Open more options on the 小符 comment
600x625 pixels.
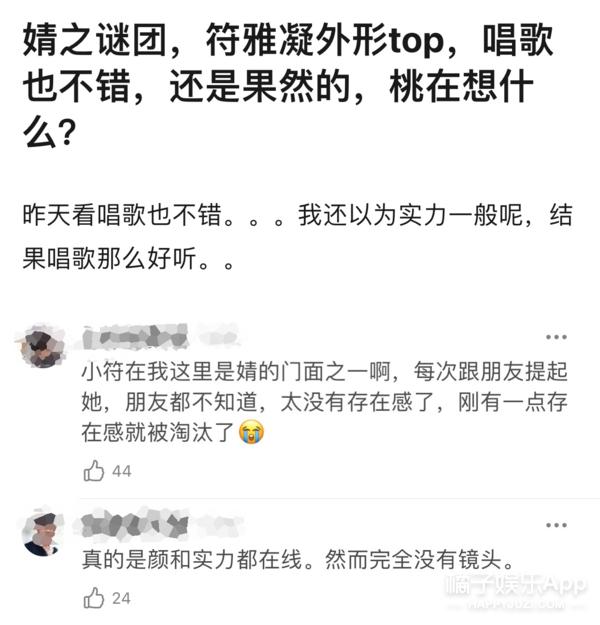(557, 338)
